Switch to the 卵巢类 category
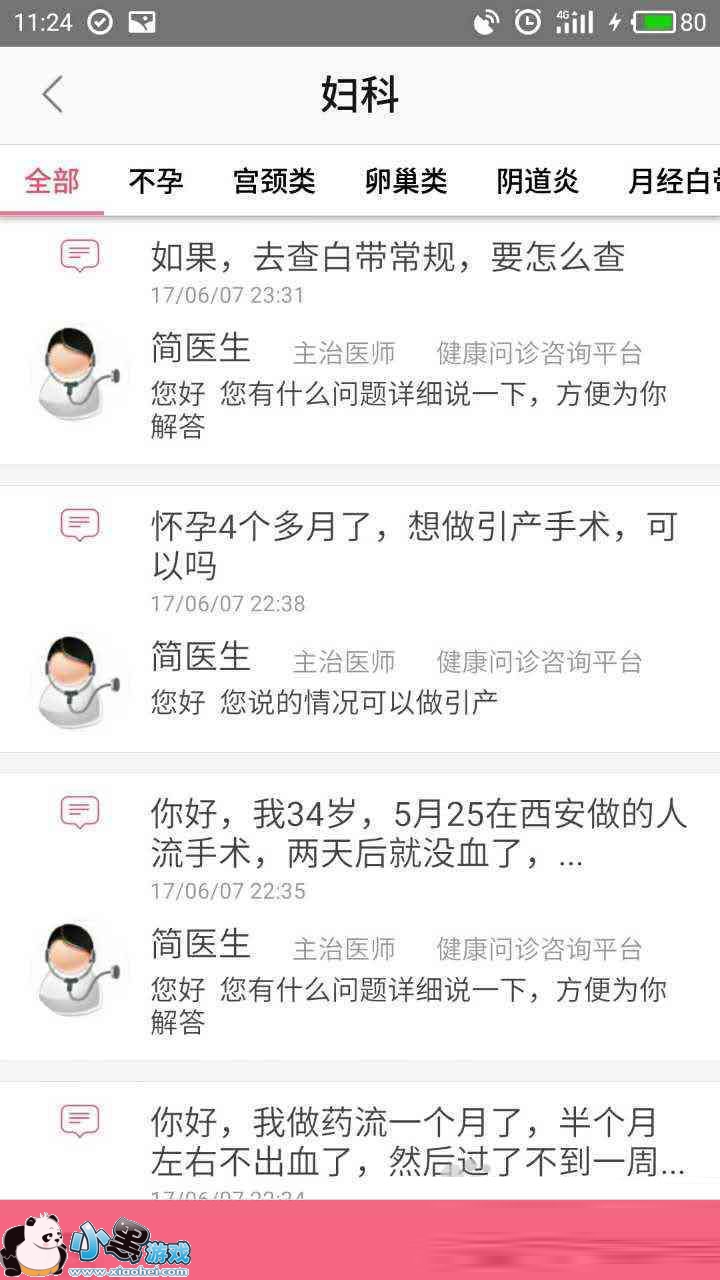Image resolution: width=720 pixels, height=1280 pixels. 405,181
